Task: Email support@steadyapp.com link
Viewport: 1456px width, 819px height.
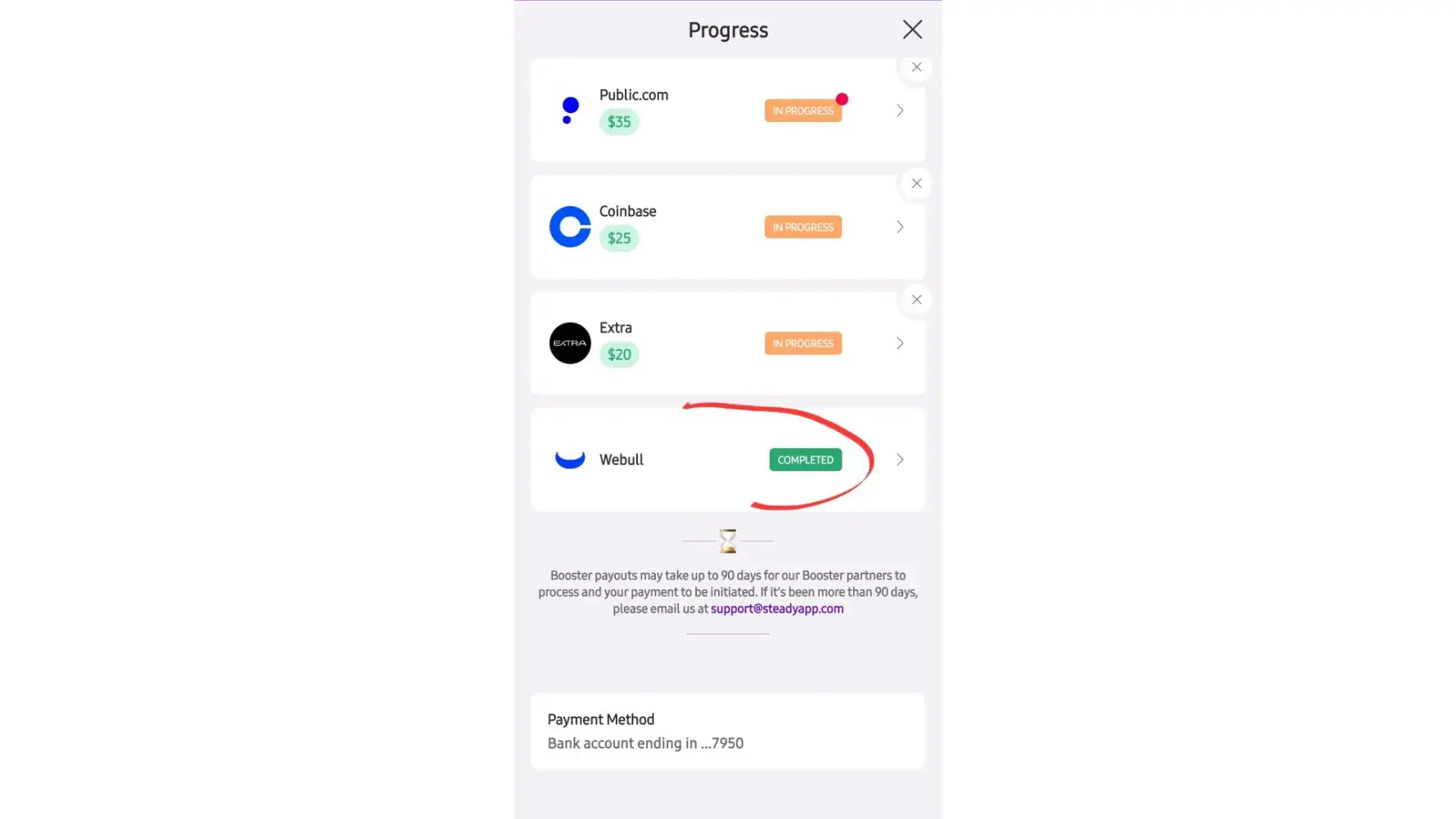Action: click(x=776, y=609)
